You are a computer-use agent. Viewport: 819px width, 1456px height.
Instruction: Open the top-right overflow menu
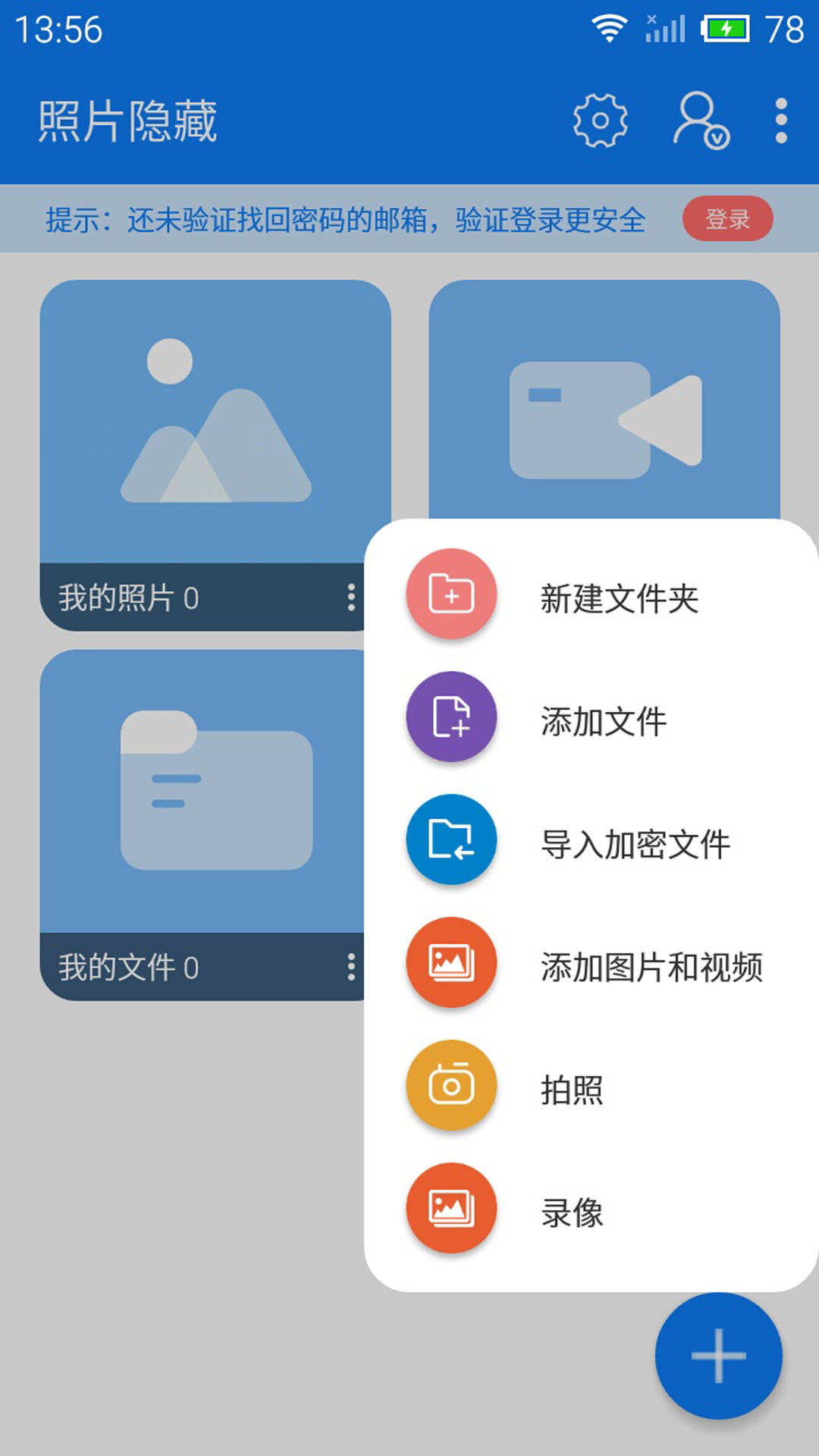click(x=781, y=121)
